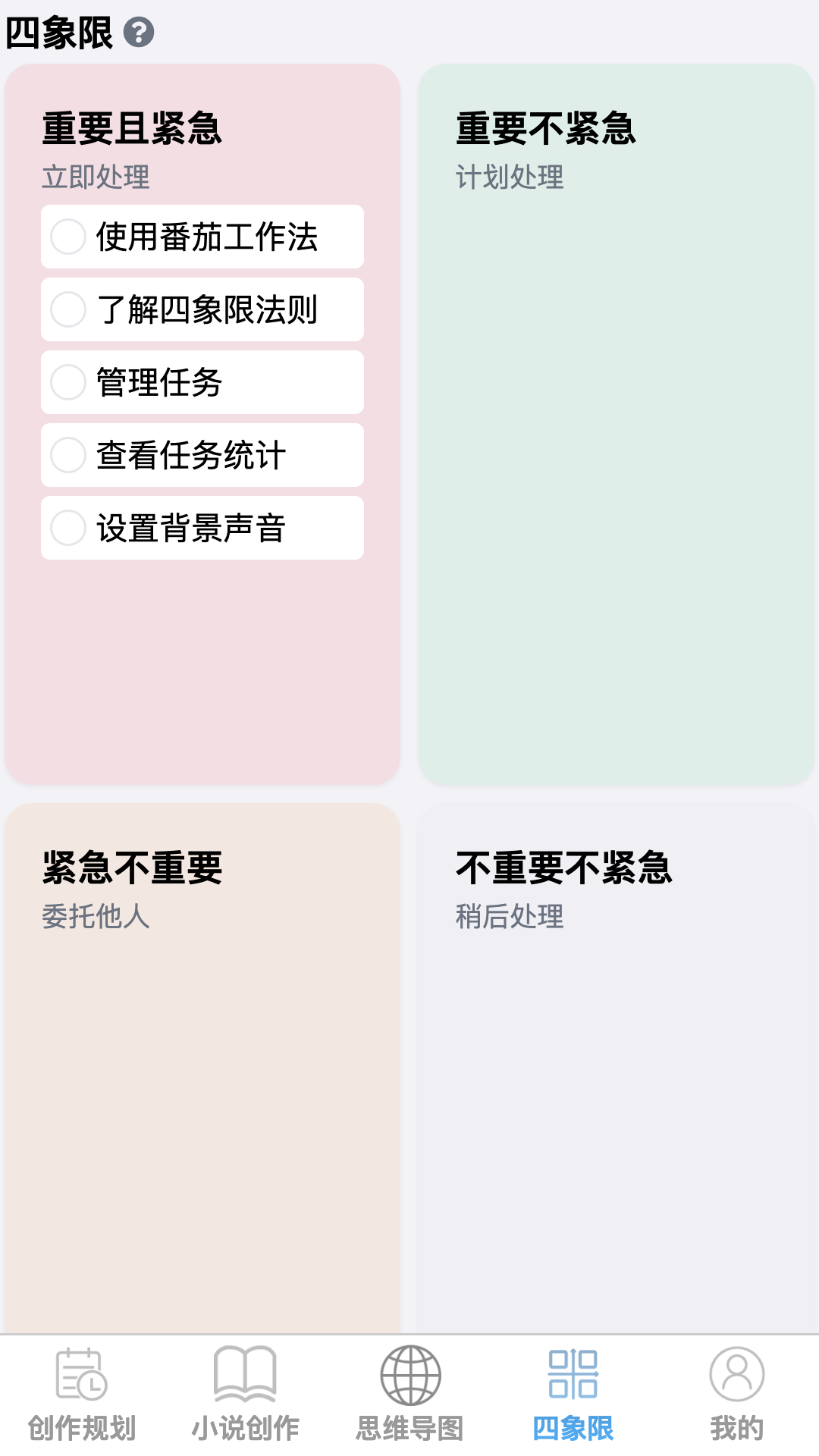
Task: Tick the checkbox for 设置背景声音
Action: pyautogui.click(x=69, y=528)
